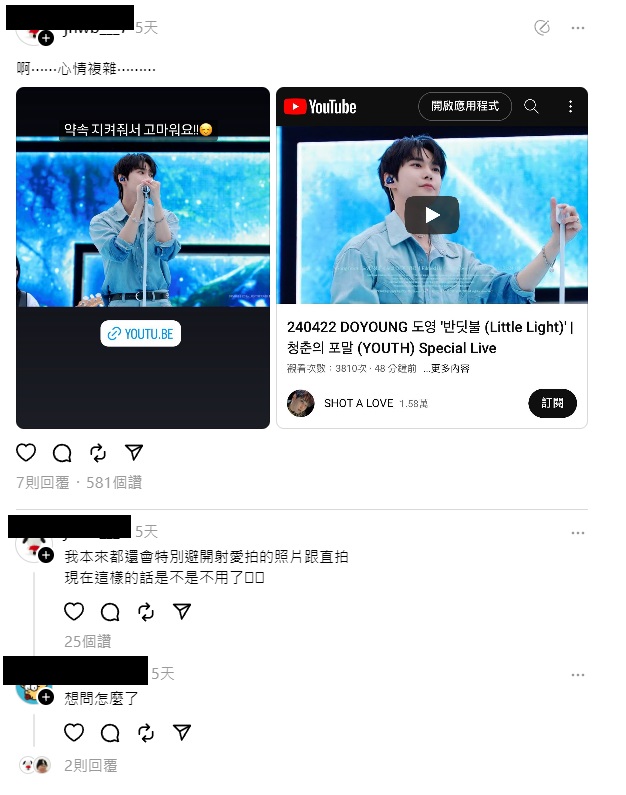Like the comment 想問怎麼了
The height and width of the screenshot is (795, 626).
pos(74,733)
